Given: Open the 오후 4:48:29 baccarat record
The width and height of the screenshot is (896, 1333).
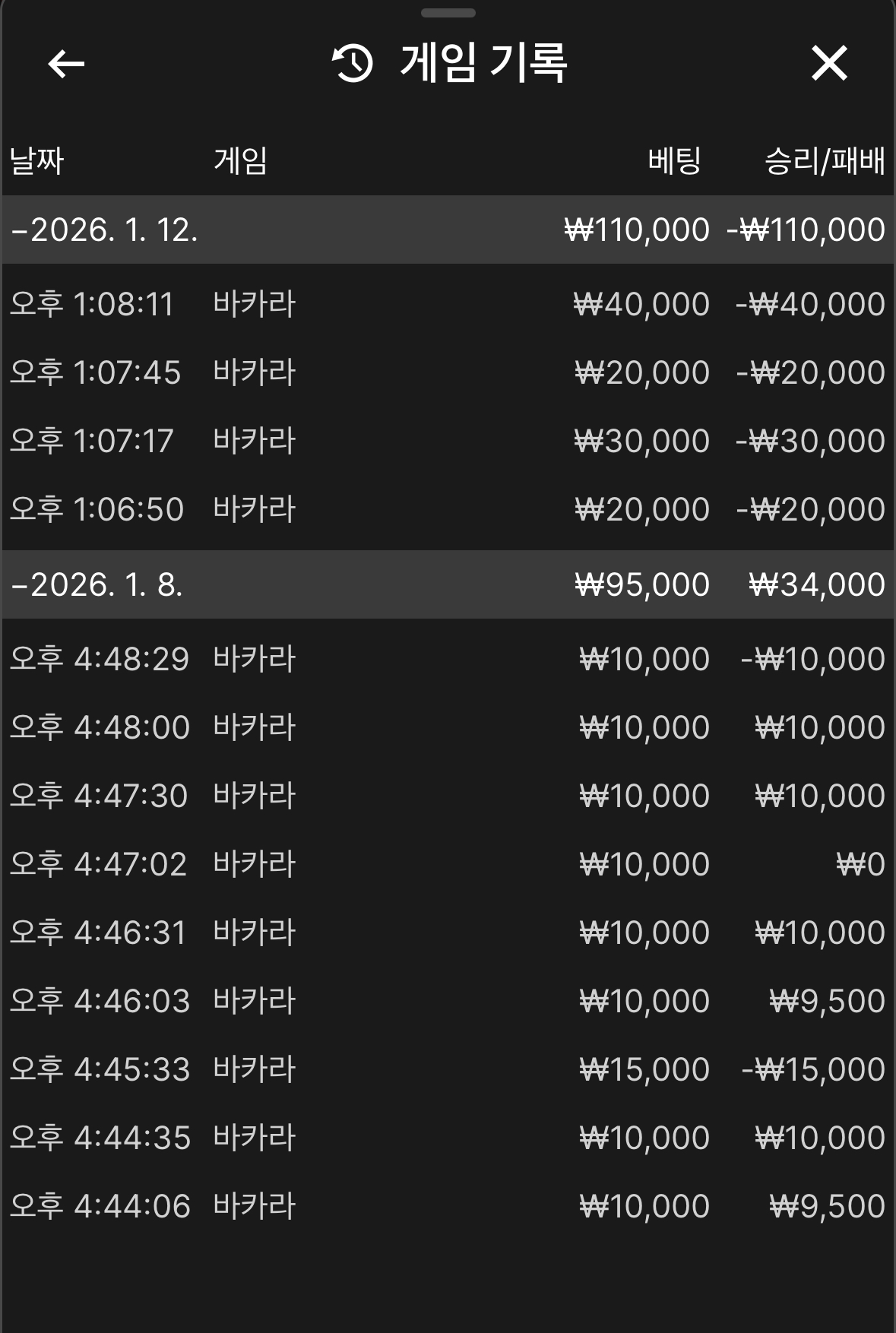Looking at the screenshot, I should tap(447, 659).
